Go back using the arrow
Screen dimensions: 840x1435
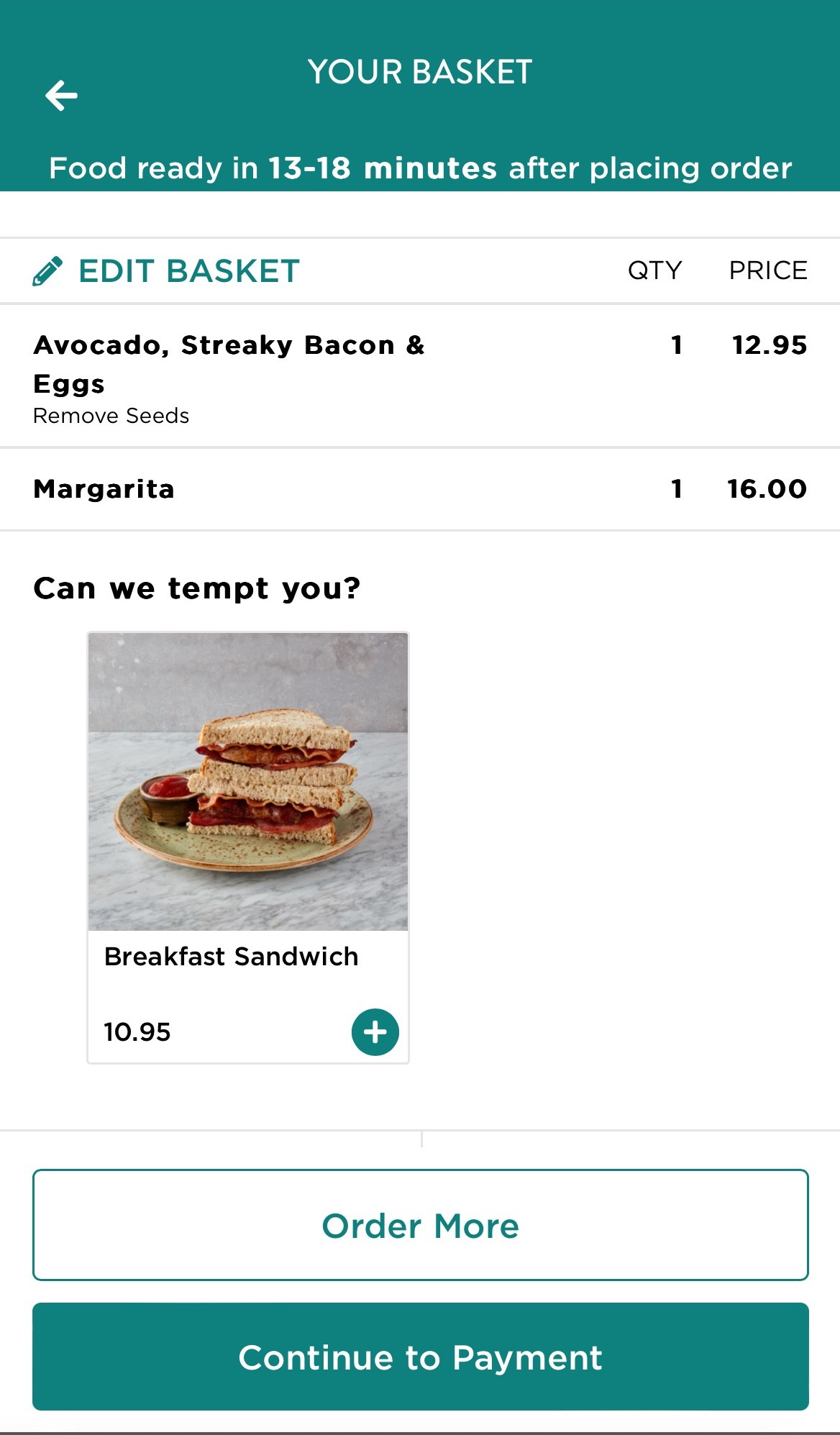tap(61, 96)
